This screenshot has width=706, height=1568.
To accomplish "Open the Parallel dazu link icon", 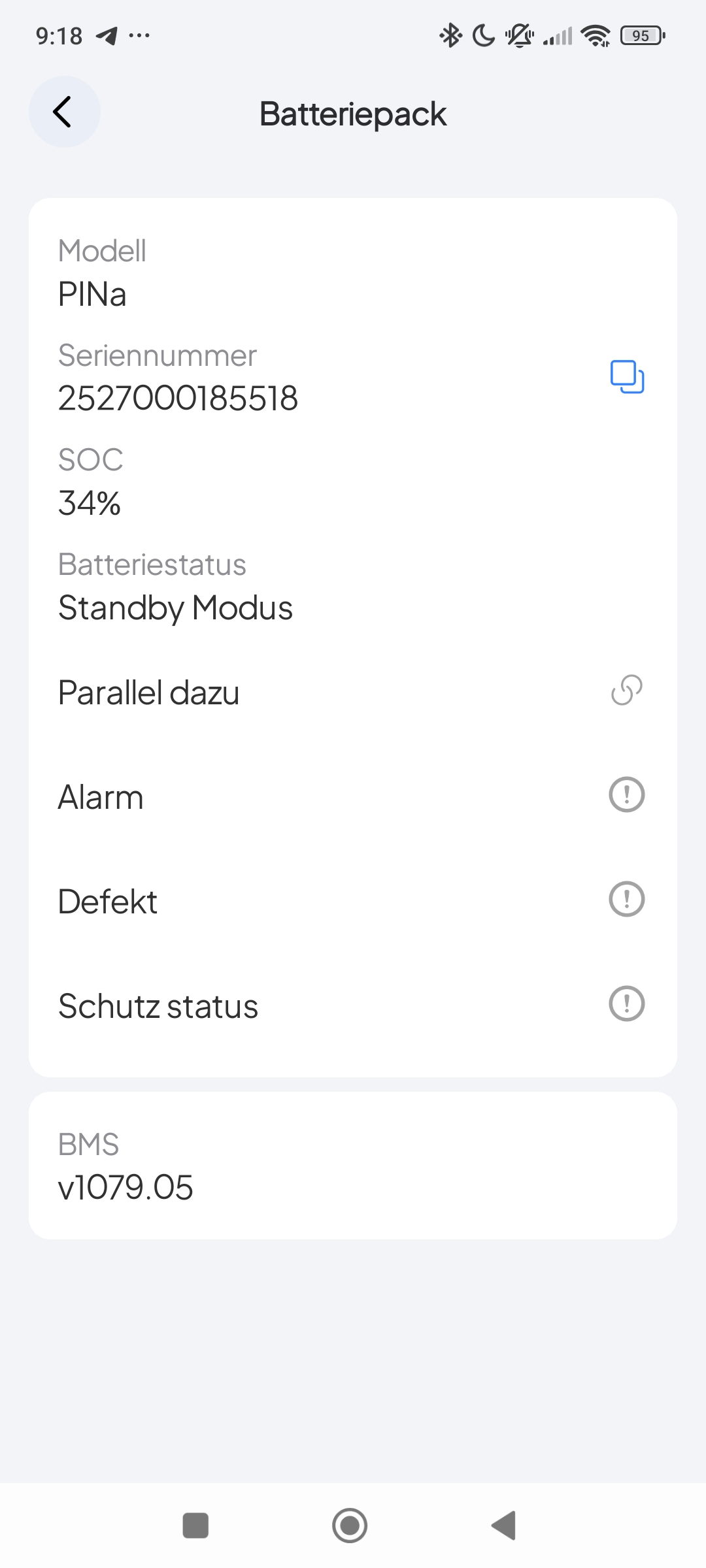I will pos(626,691).
